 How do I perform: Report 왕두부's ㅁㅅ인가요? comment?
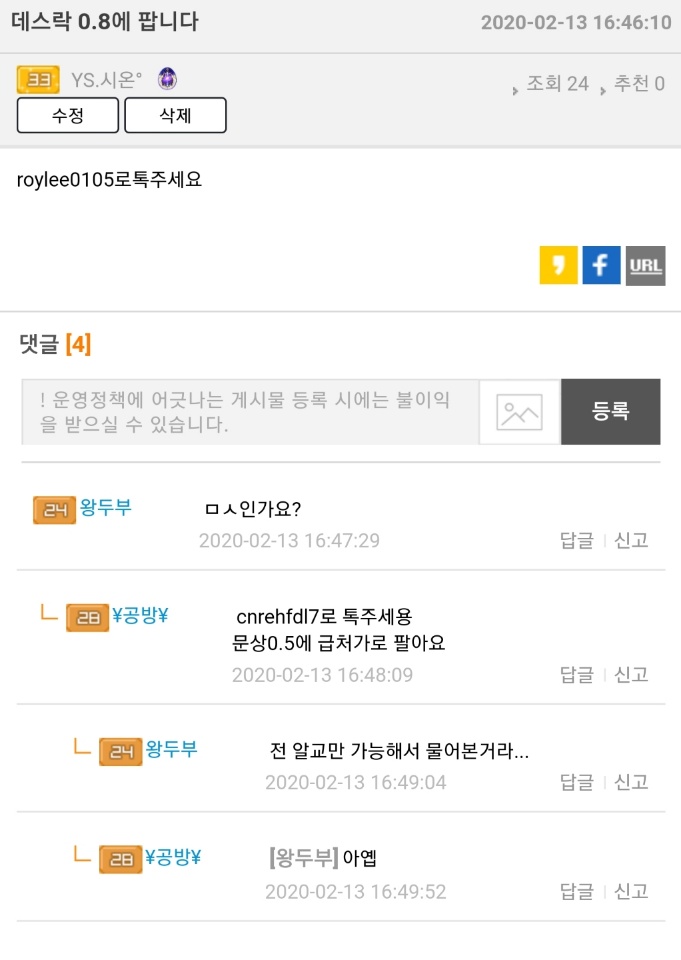click(x=631, y=540)
